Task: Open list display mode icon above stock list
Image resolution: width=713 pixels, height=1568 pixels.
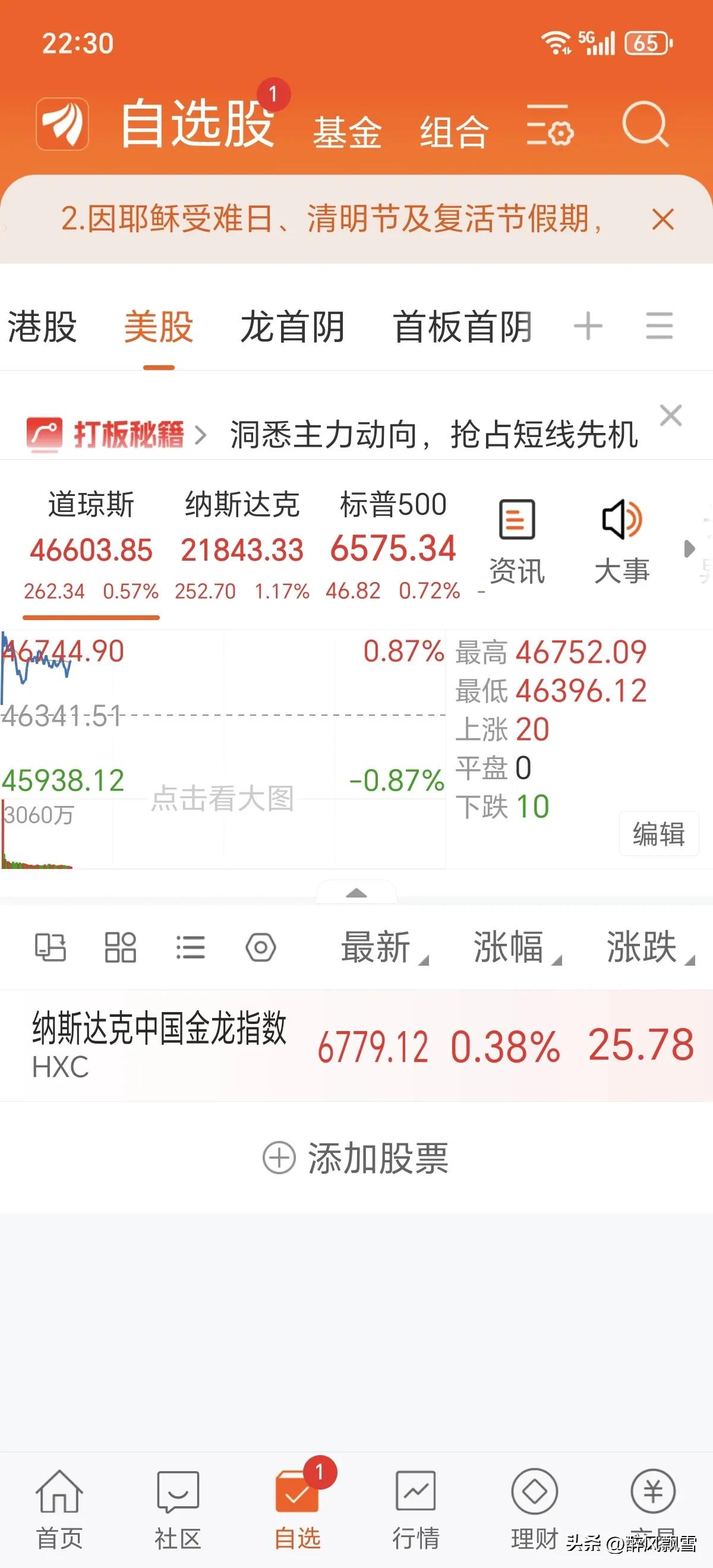Action: (191, 948)
